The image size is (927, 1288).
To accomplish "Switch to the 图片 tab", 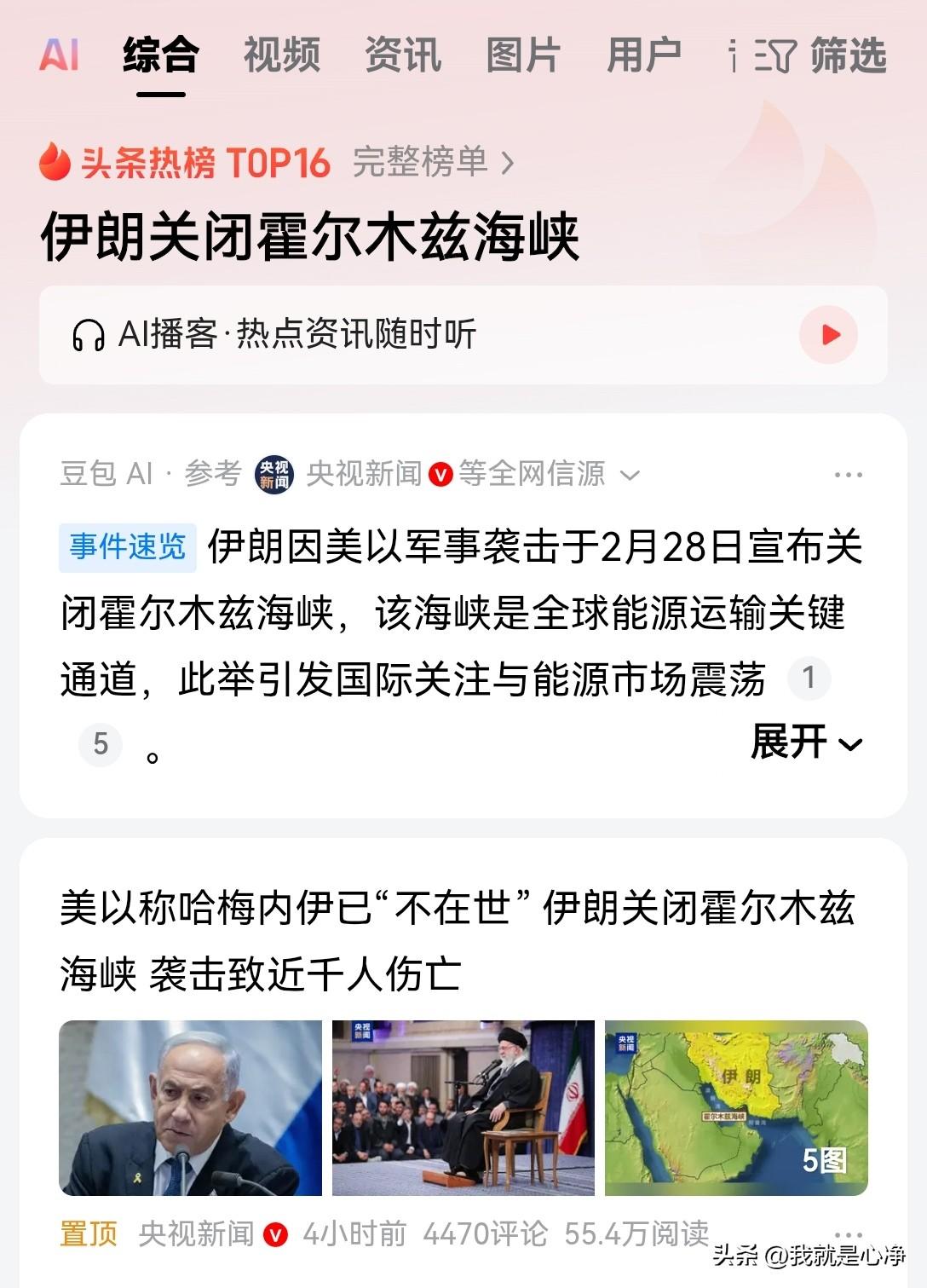I will [x=522, y=55].
